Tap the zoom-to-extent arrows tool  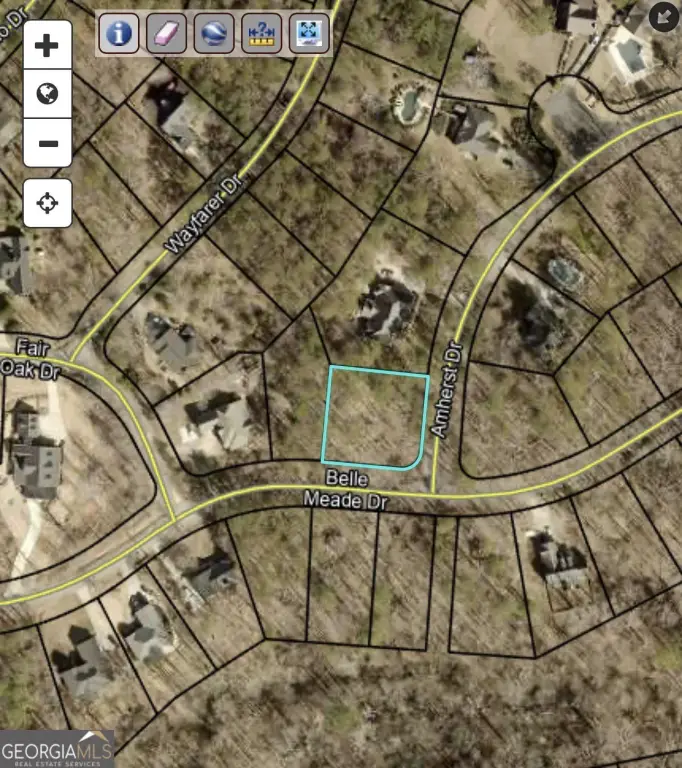[x=308, y=33]
